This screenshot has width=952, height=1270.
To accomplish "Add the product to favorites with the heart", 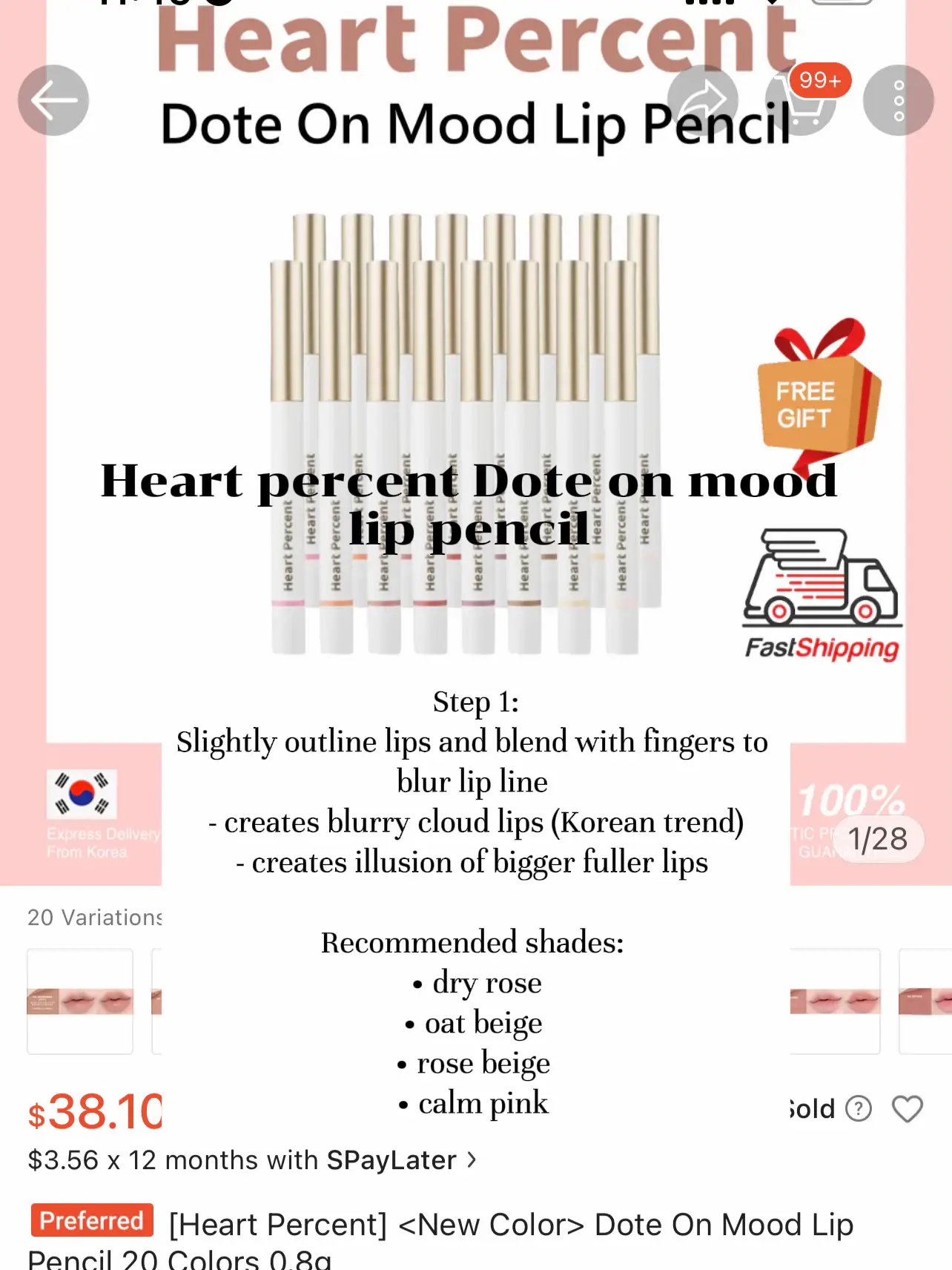I will pyautogui.click(x=907, y=1109).
